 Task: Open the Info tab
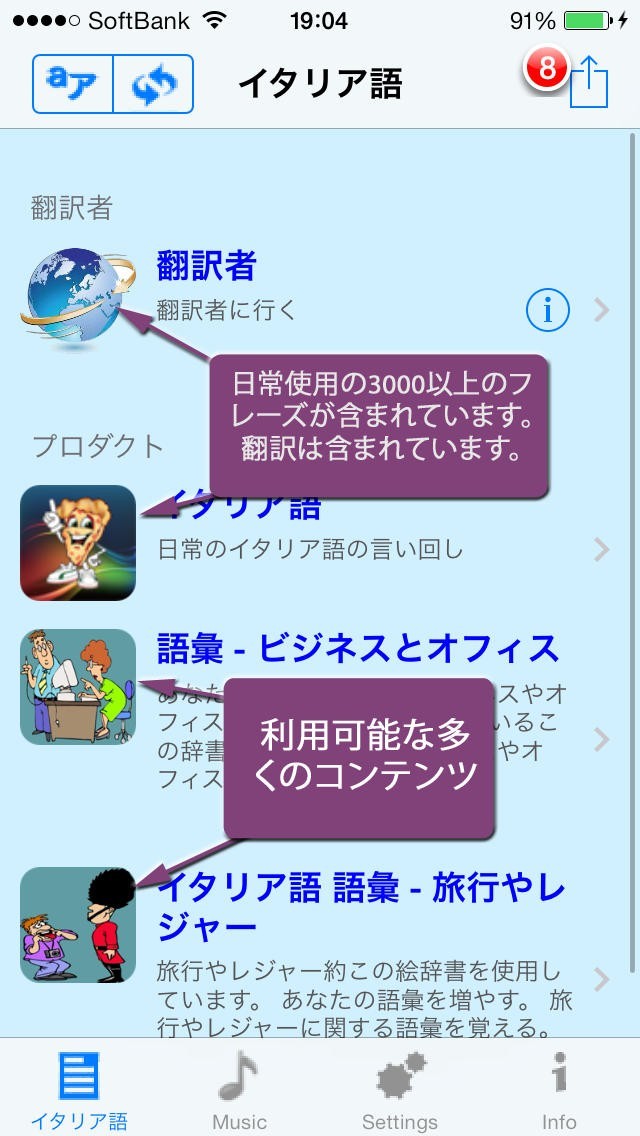pyautogui.click(x=560, y=1088)
